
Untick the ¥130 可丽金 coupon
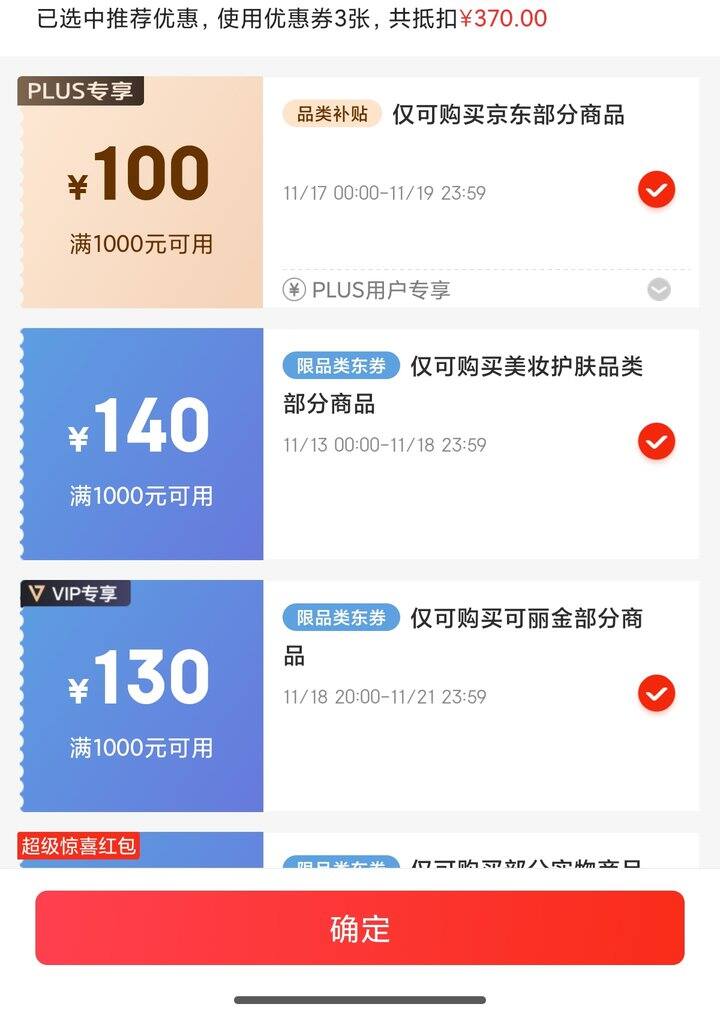tap(657, 693)
